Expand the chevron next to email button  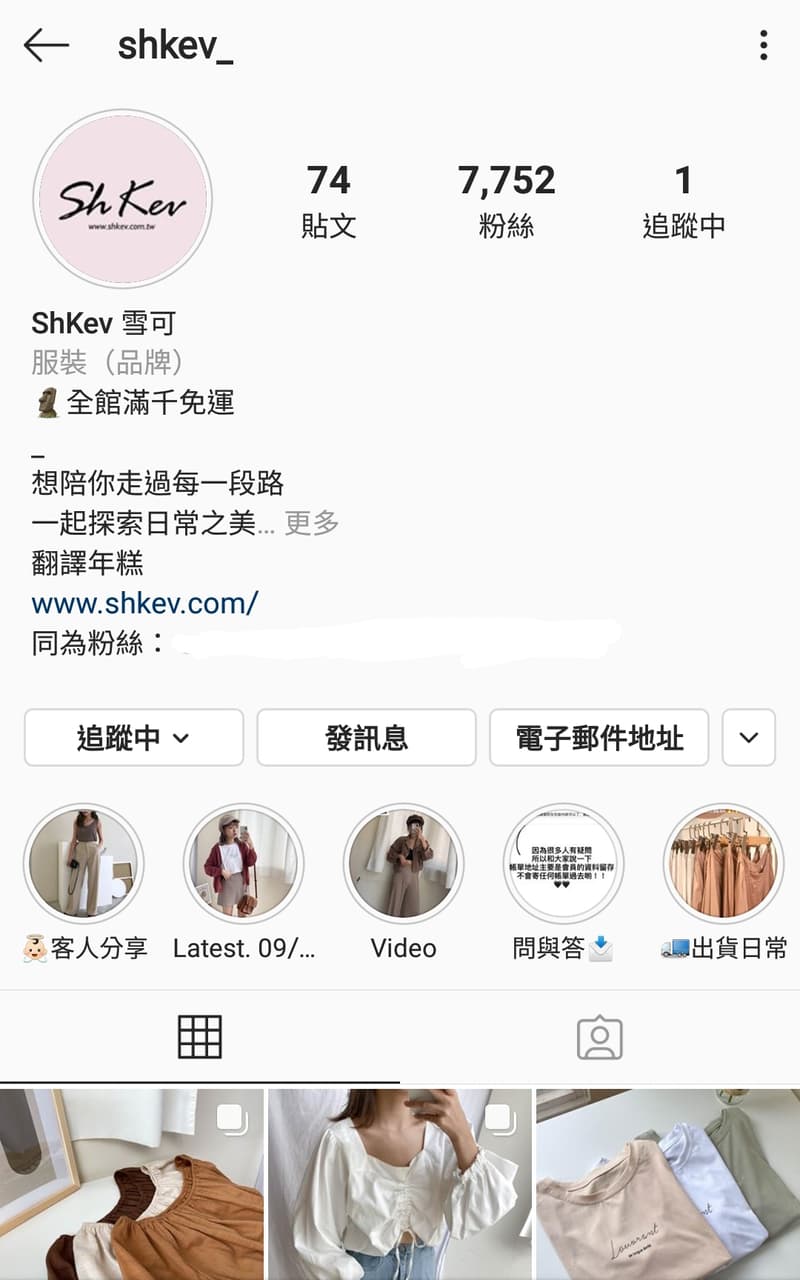[x=748, y=737]
